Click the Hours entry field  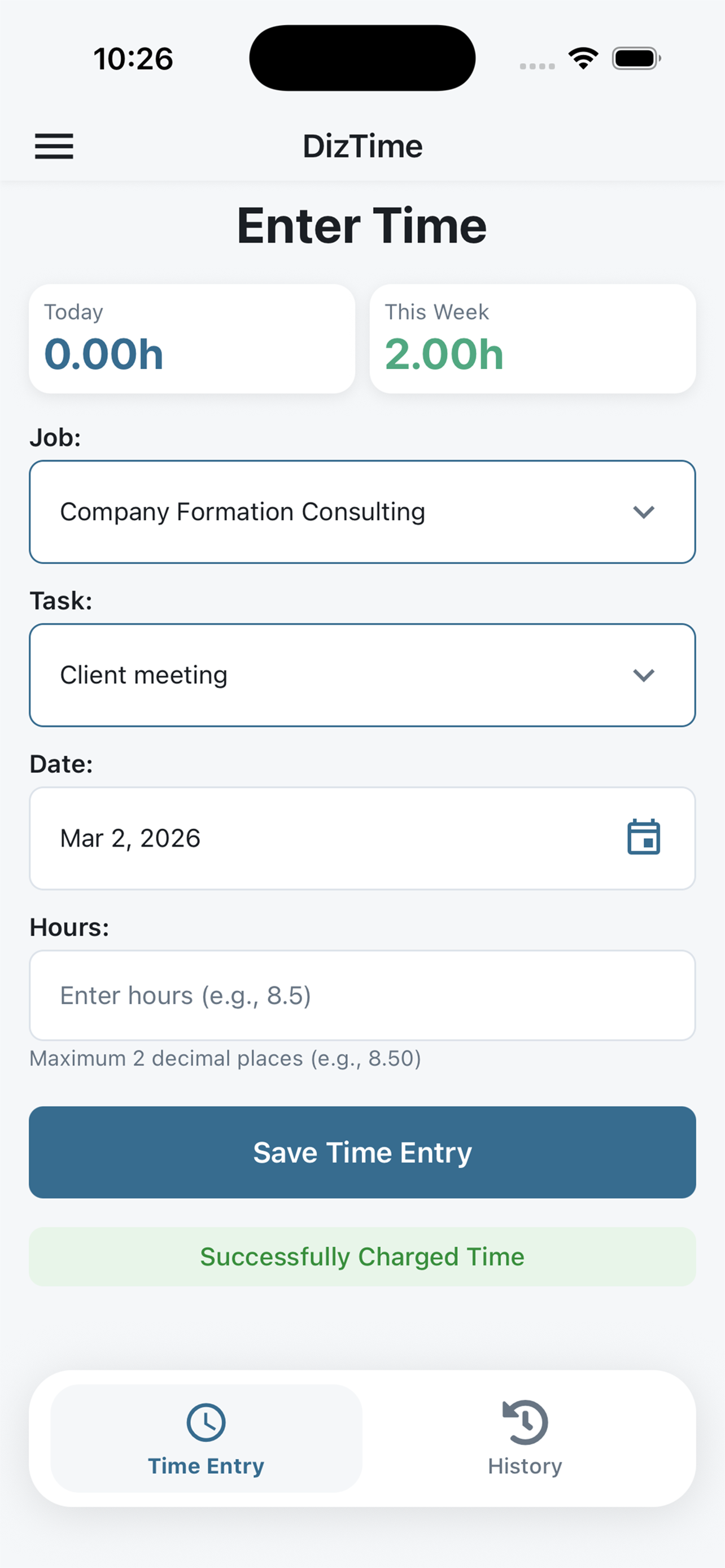pos(362,995)
